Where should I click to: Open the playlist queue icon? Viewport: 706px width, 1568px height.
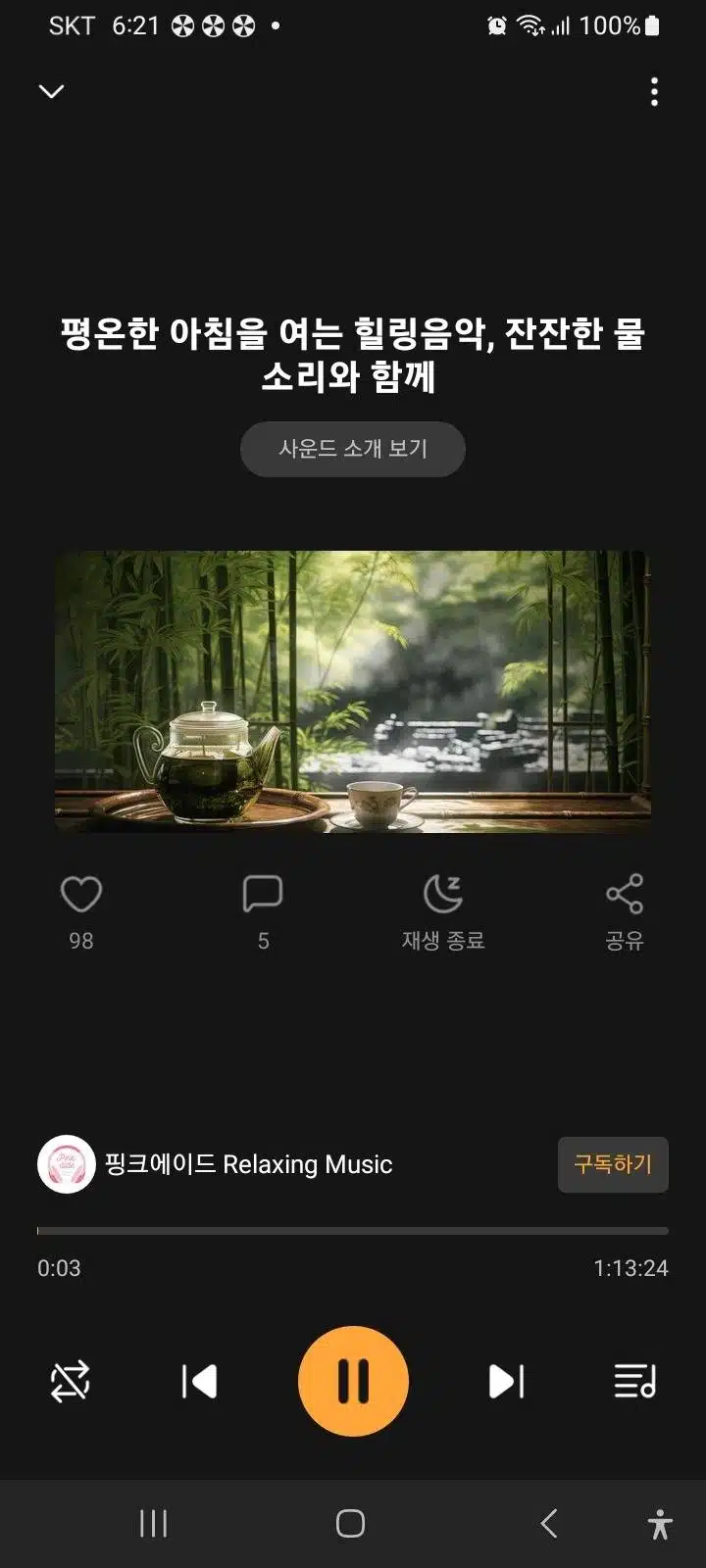pos(635,1382)
